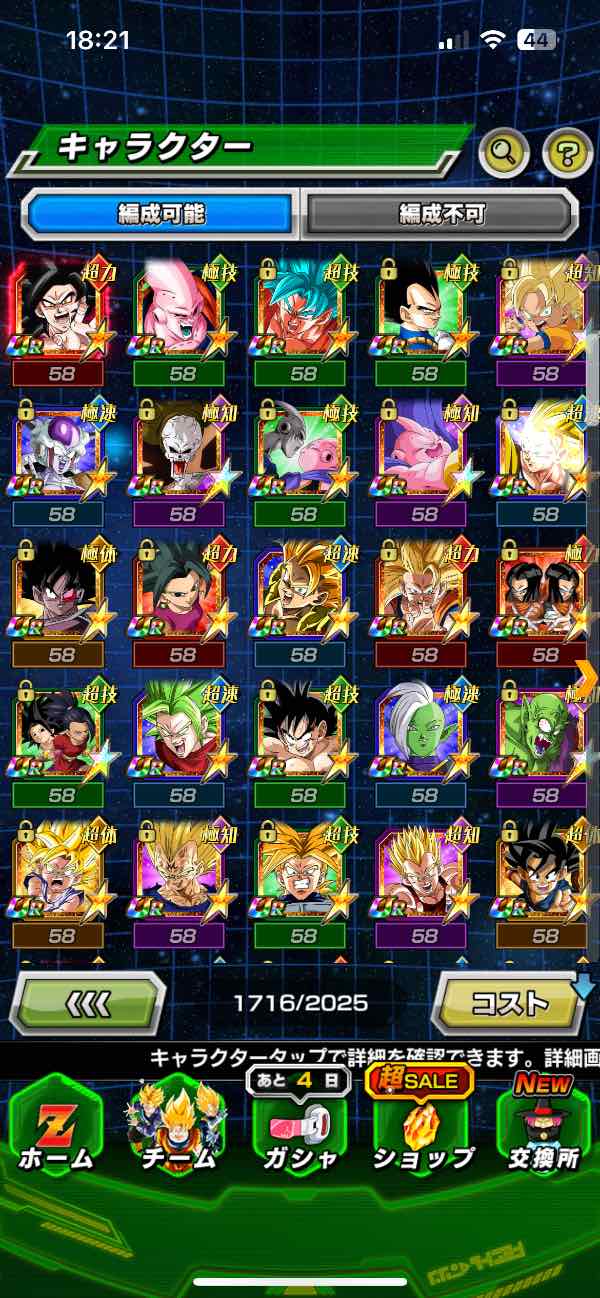Open the 交換所 section
Viewport: 600px width, 1298px height.
tap(544, 1131)
